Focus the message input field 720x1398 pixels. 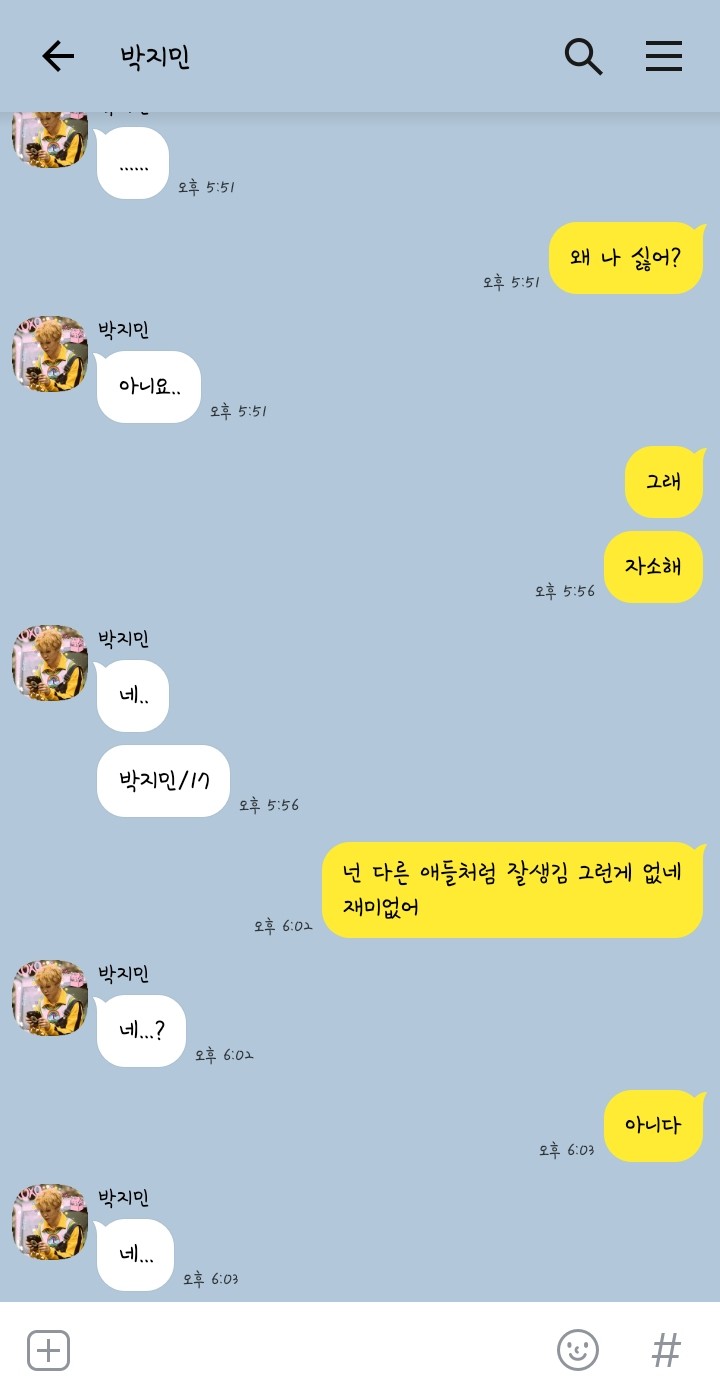coord(310,1350)
